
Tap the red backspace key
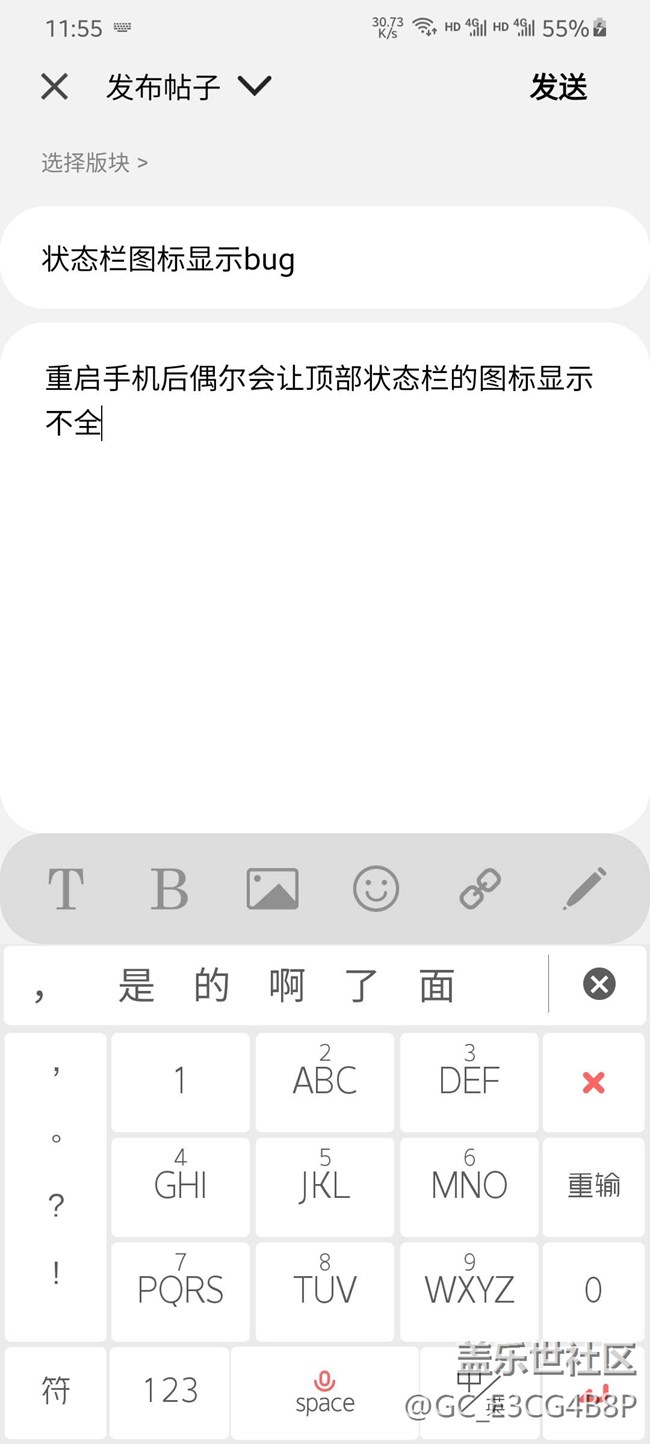click(593, 1082)
